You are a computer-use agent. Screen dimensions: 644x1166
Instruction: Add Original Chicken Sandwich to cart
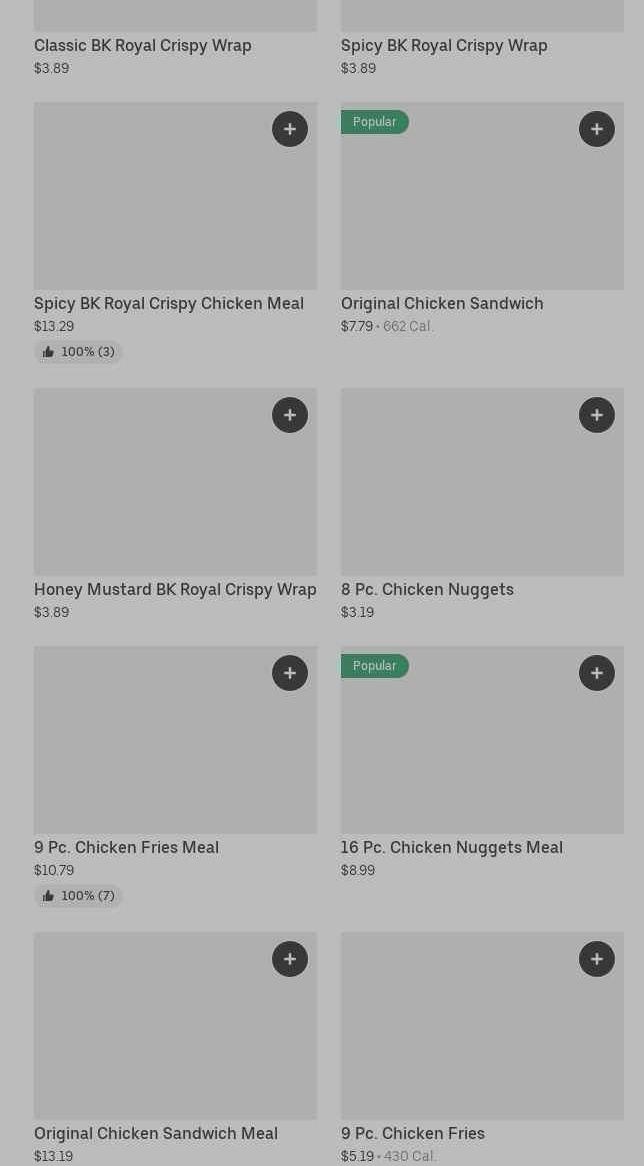[x=597, y=129]
